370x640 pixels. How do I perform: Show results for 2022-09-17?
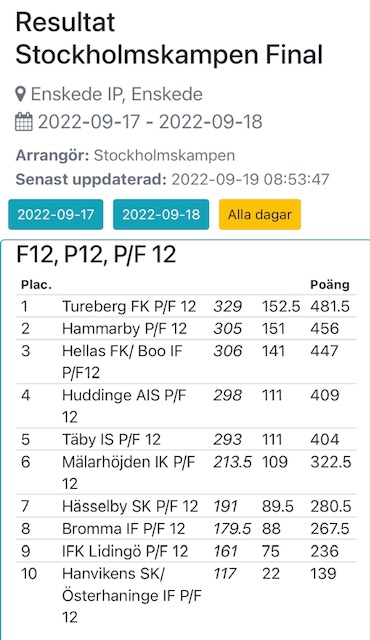click(55, 214)
